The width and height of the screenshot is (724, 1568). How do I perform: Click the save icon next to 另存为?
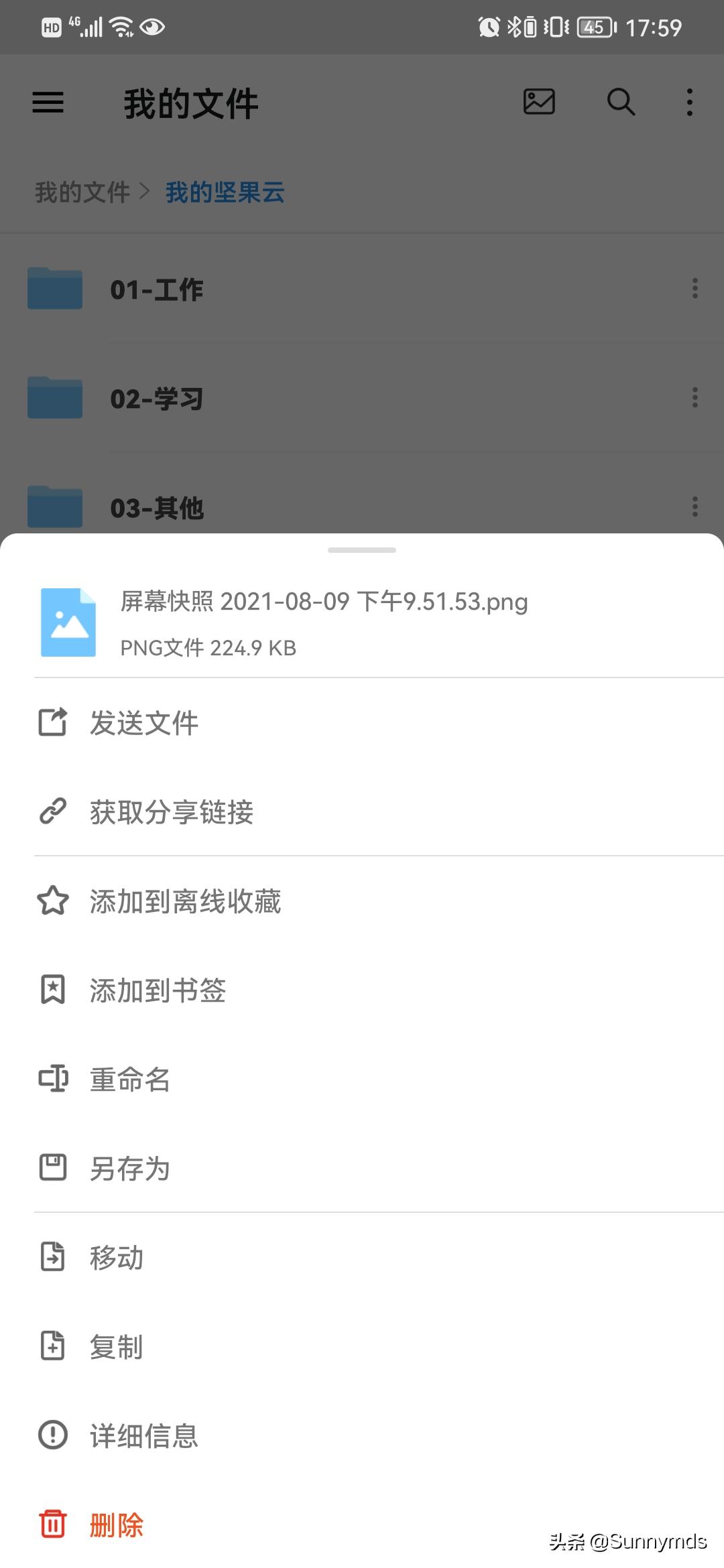click(53, 1168)
